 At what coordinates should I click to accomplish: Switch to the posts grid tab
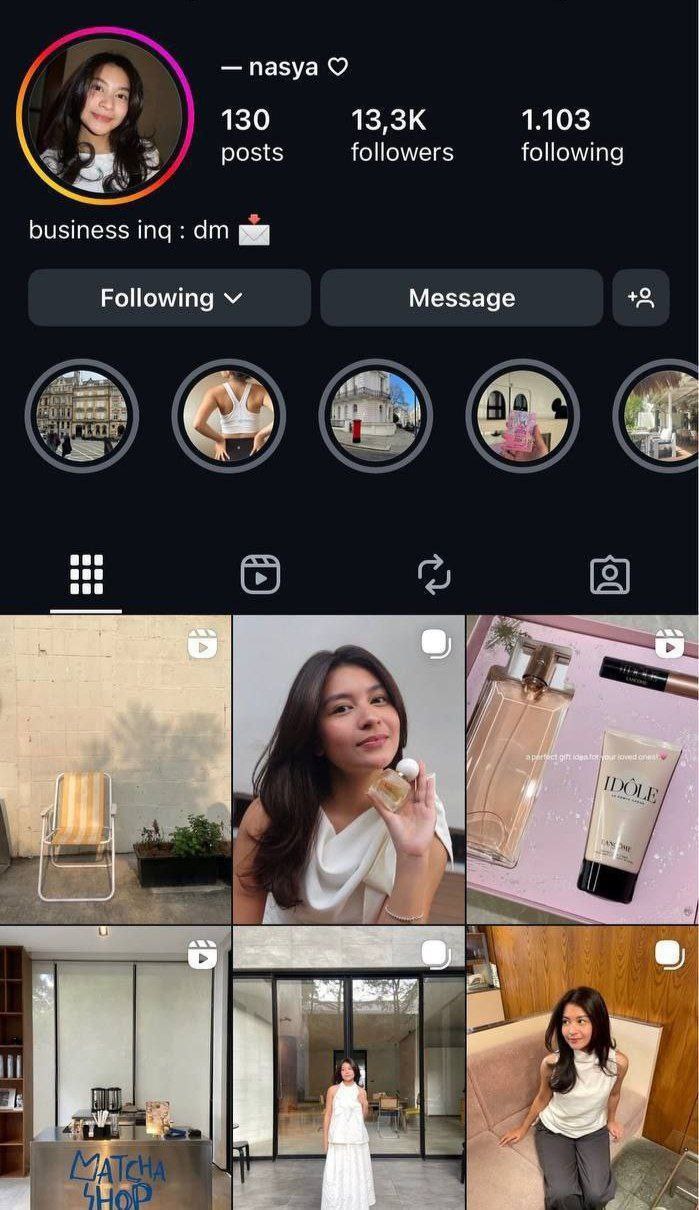86,575
